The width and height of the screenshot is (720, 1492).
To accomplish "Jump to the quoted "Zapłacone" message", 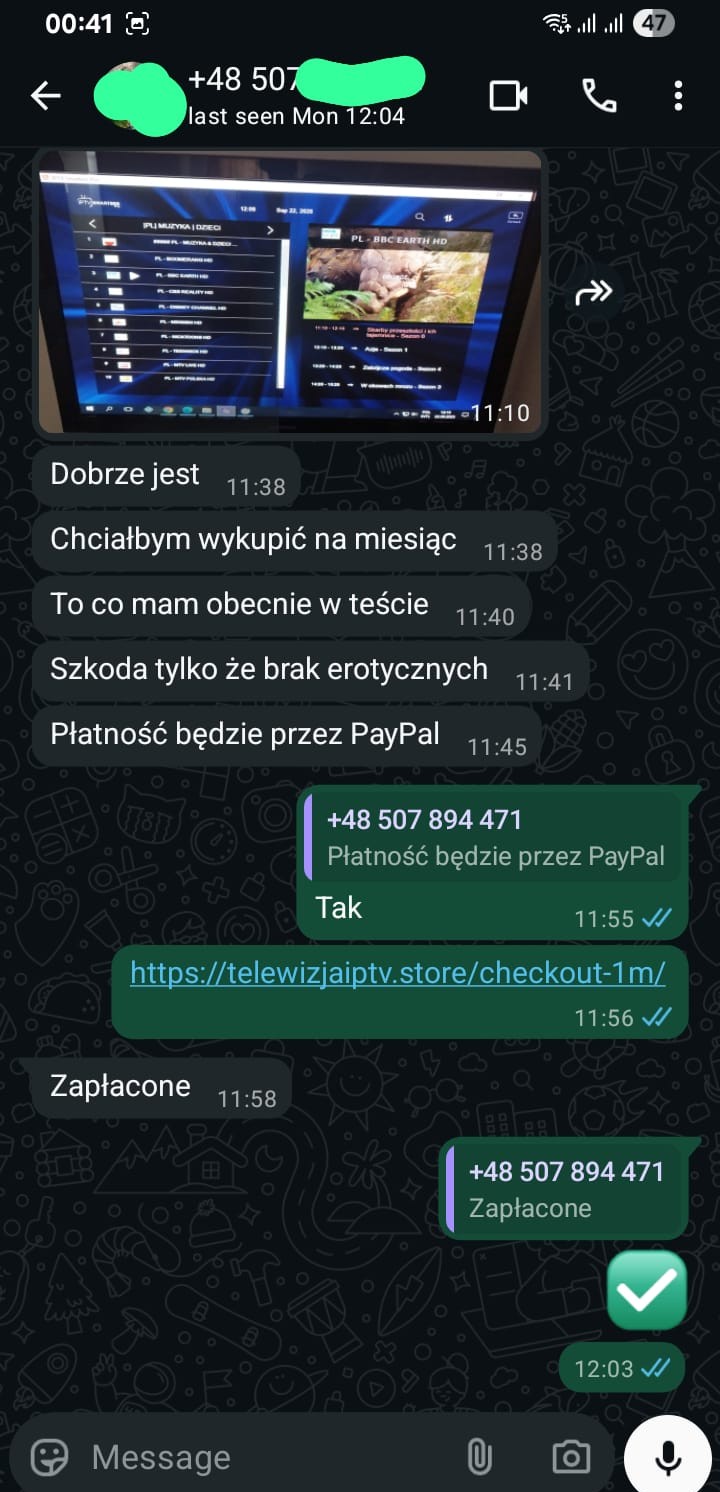I will (564, 1190).
